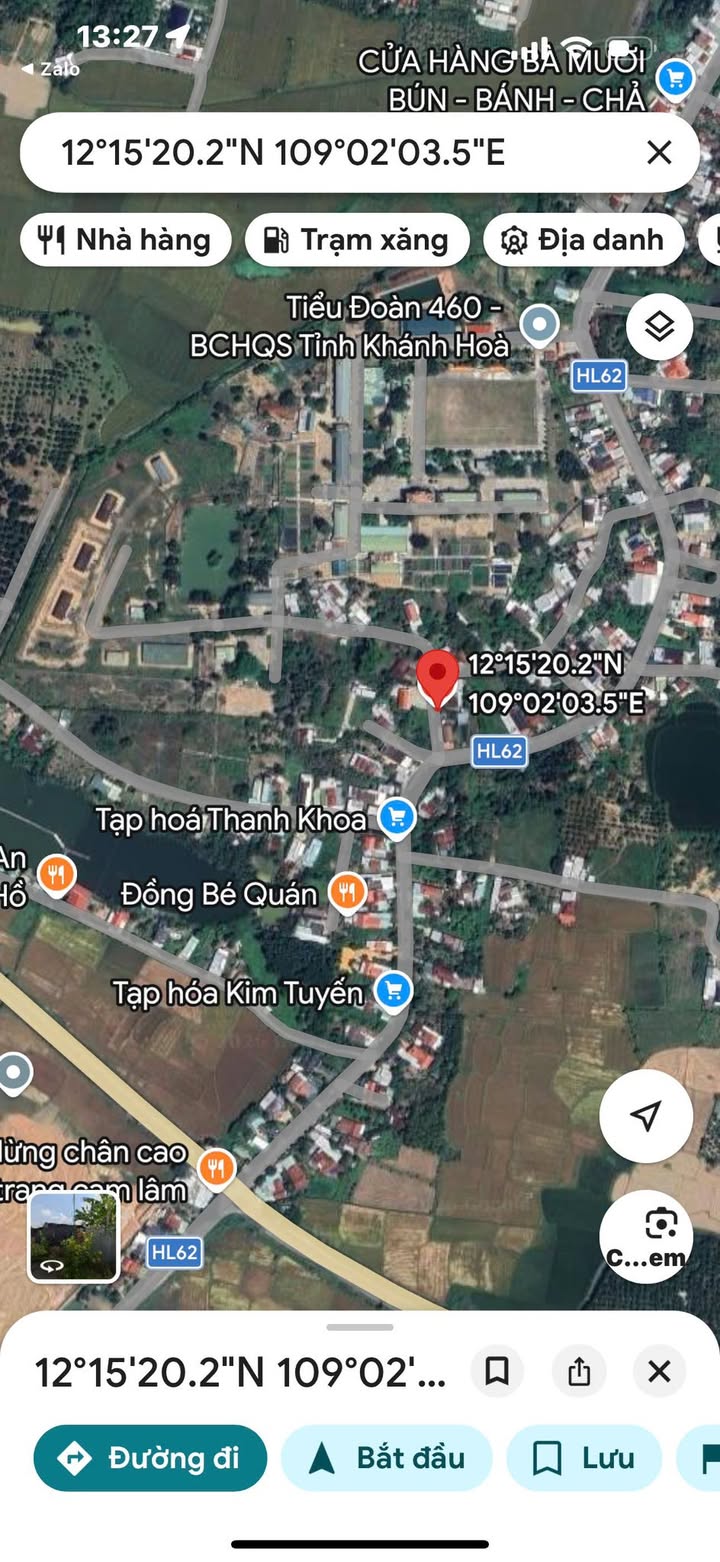Image resolution: width=720 pixels, height=1562 pixels.
Task: Choose the Địa danh chip
Action: click(x=584, y=240)
